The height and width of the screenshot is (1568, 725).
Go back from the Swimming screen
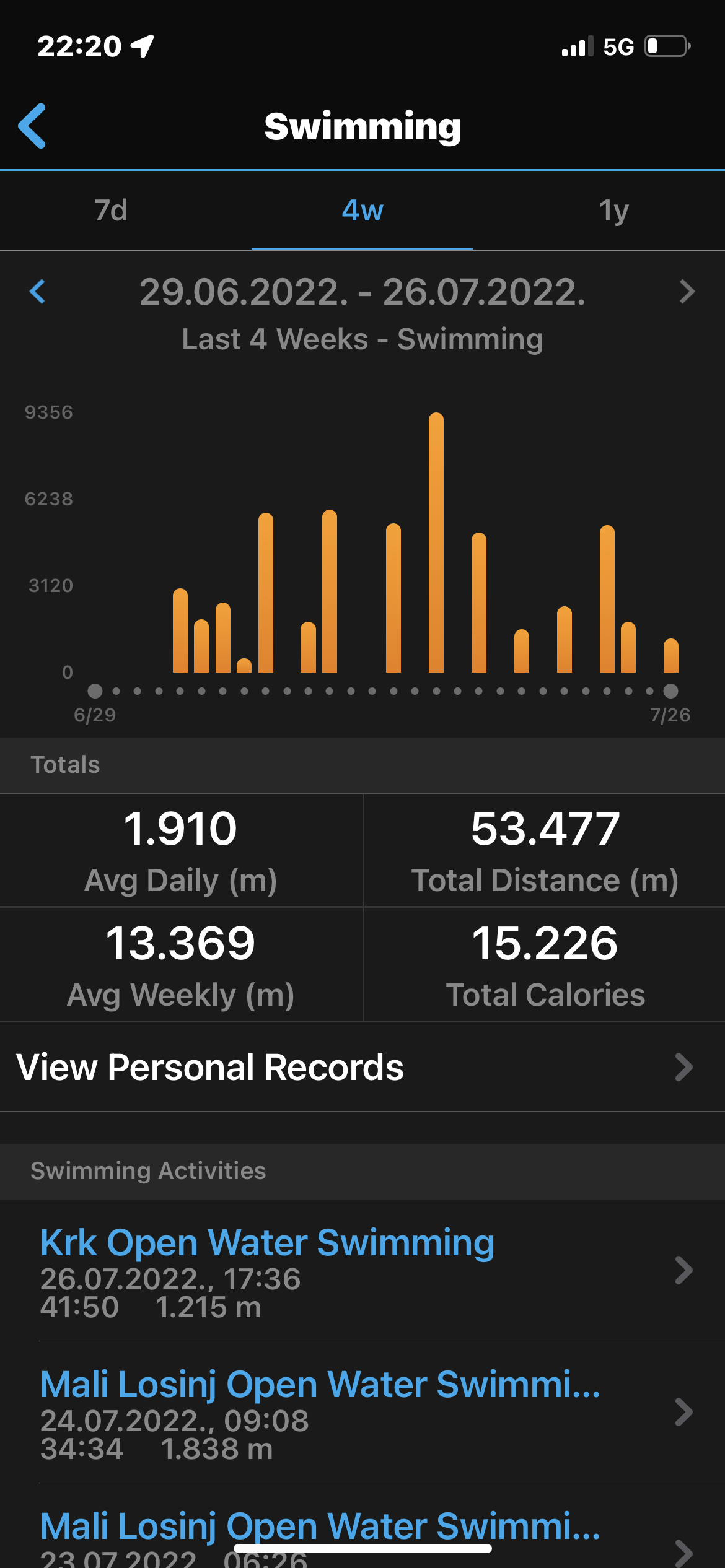pos(32,126)
